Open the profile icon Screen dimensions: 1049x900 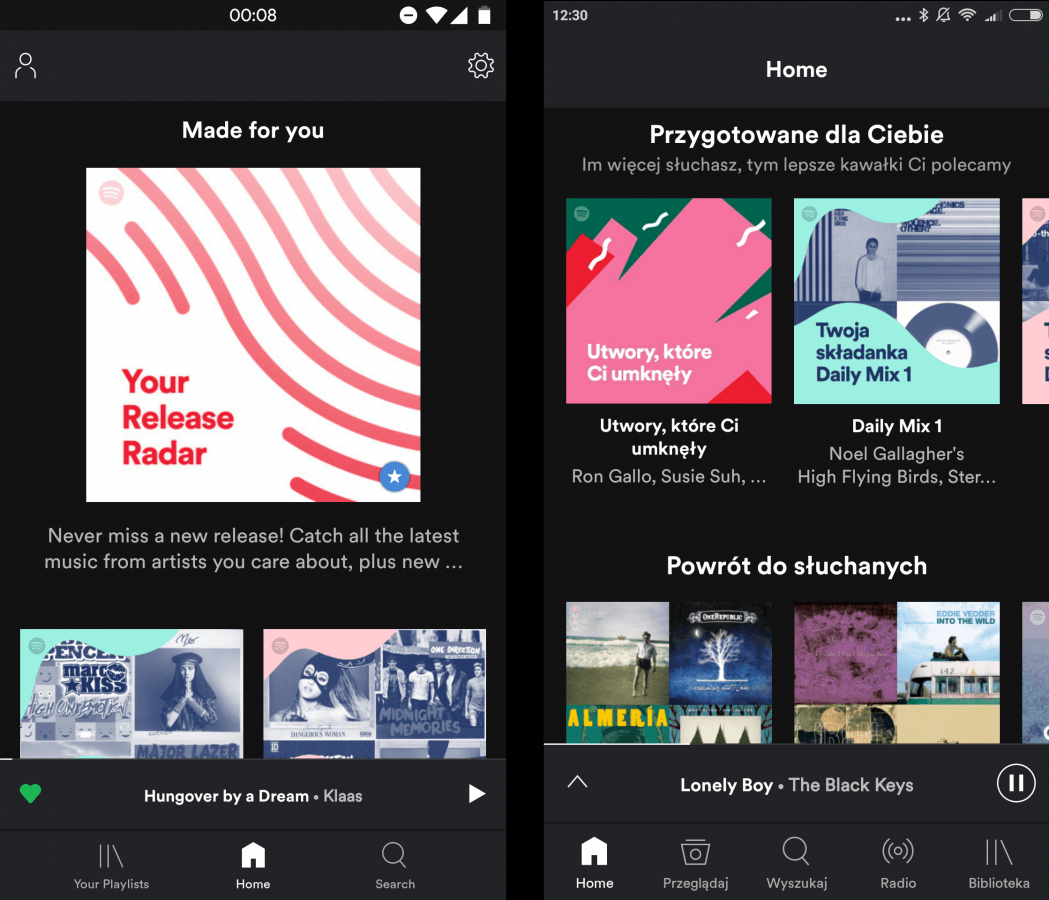click(x=26, y=66)
